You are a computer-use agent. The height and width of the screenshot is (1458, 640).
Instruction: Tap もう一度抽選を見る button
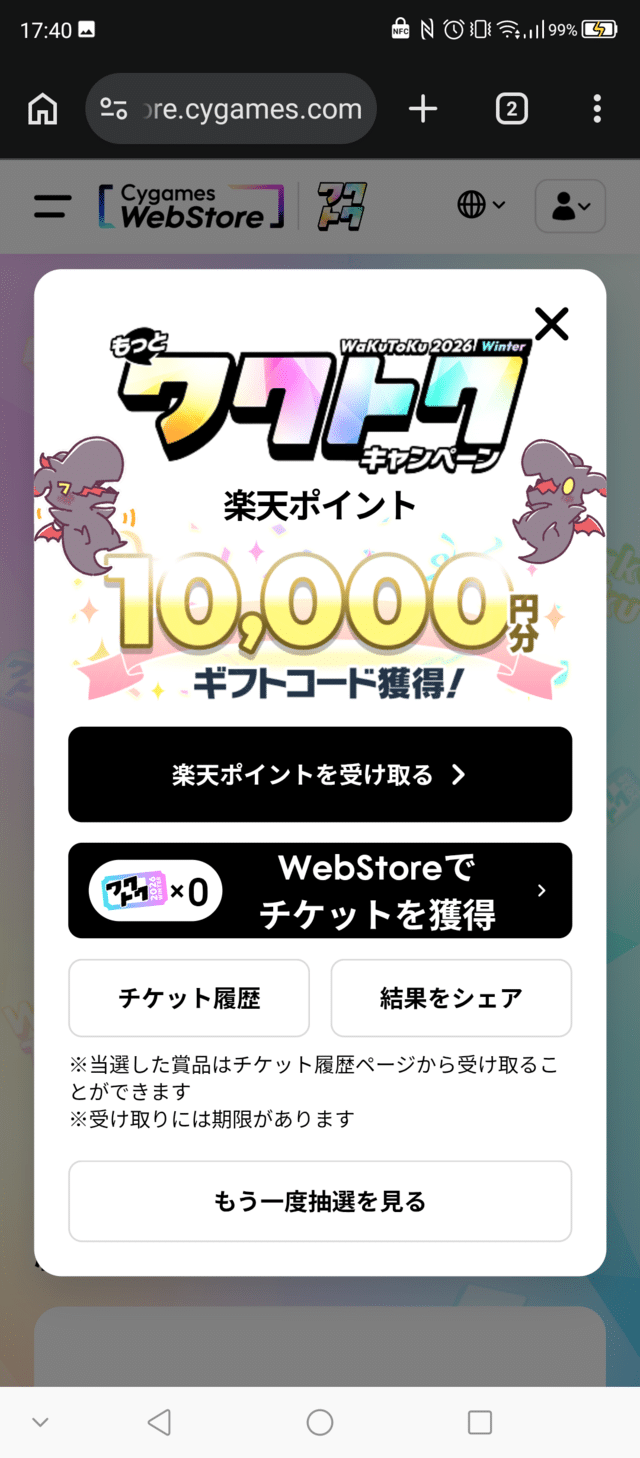[x=320, y=1201]
